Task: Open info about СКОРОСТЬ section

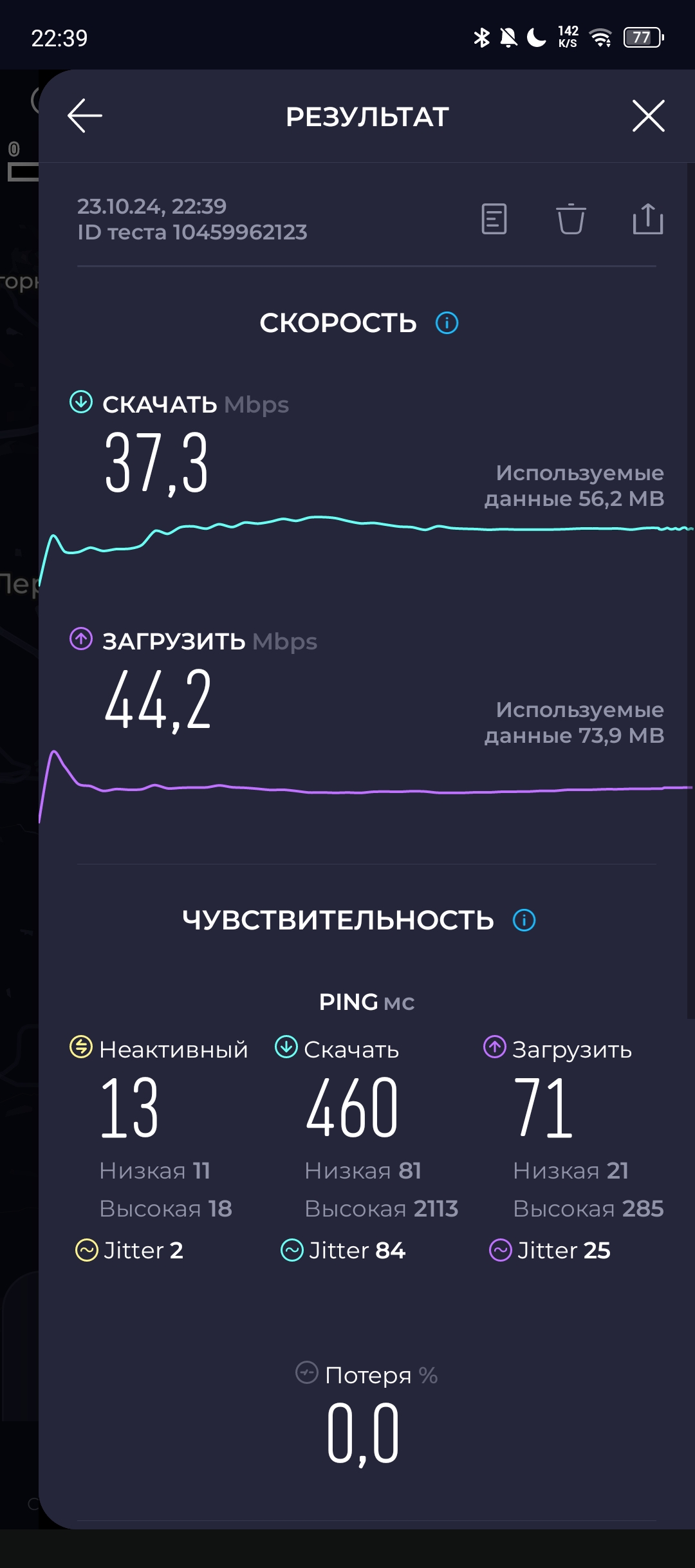Action: (x=447, y=322)
